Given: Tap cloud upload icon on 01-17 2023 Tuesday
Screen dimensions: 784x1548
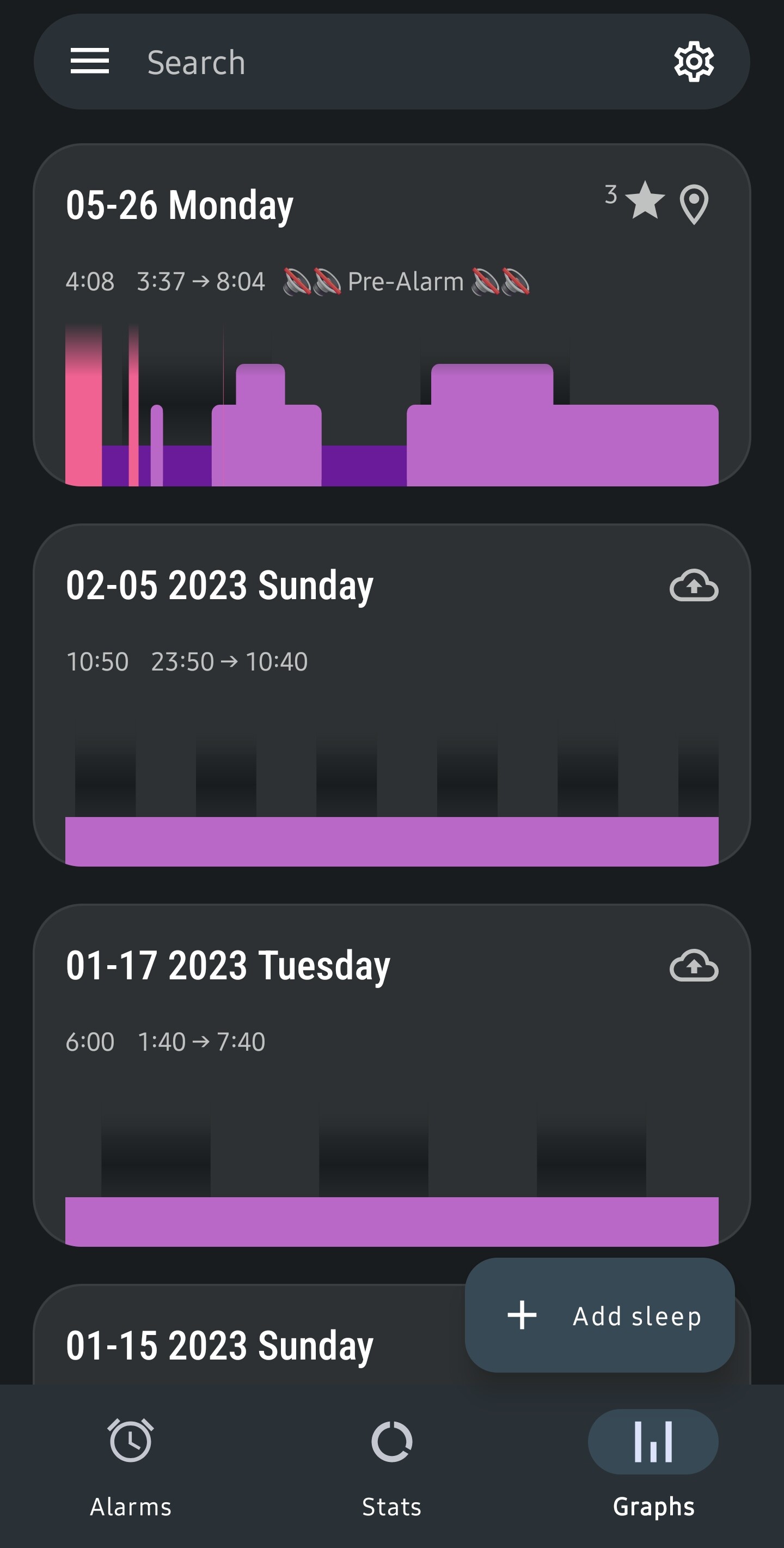Looking at the screenshot, I should tap(694, 965).
